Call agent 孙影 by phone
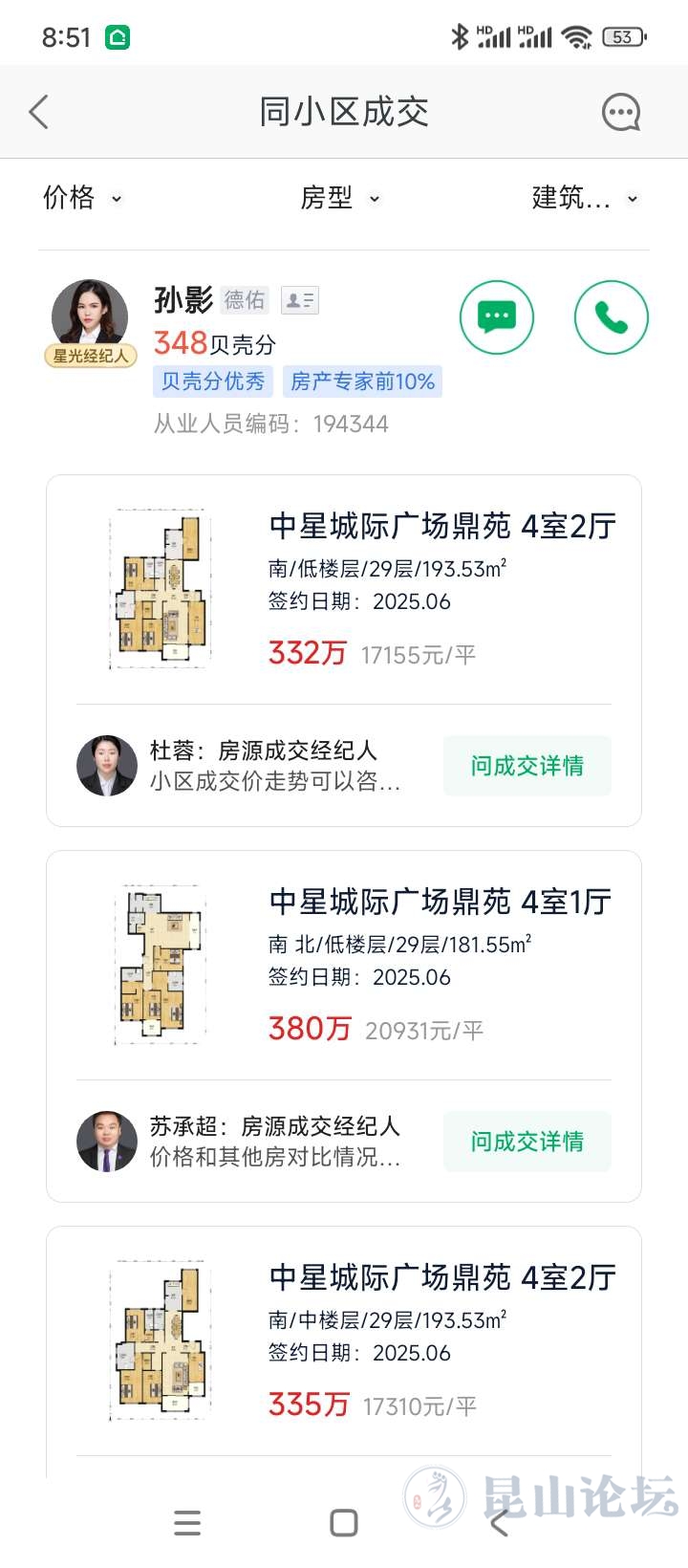The image size is (688, 1568). (611, 317)
